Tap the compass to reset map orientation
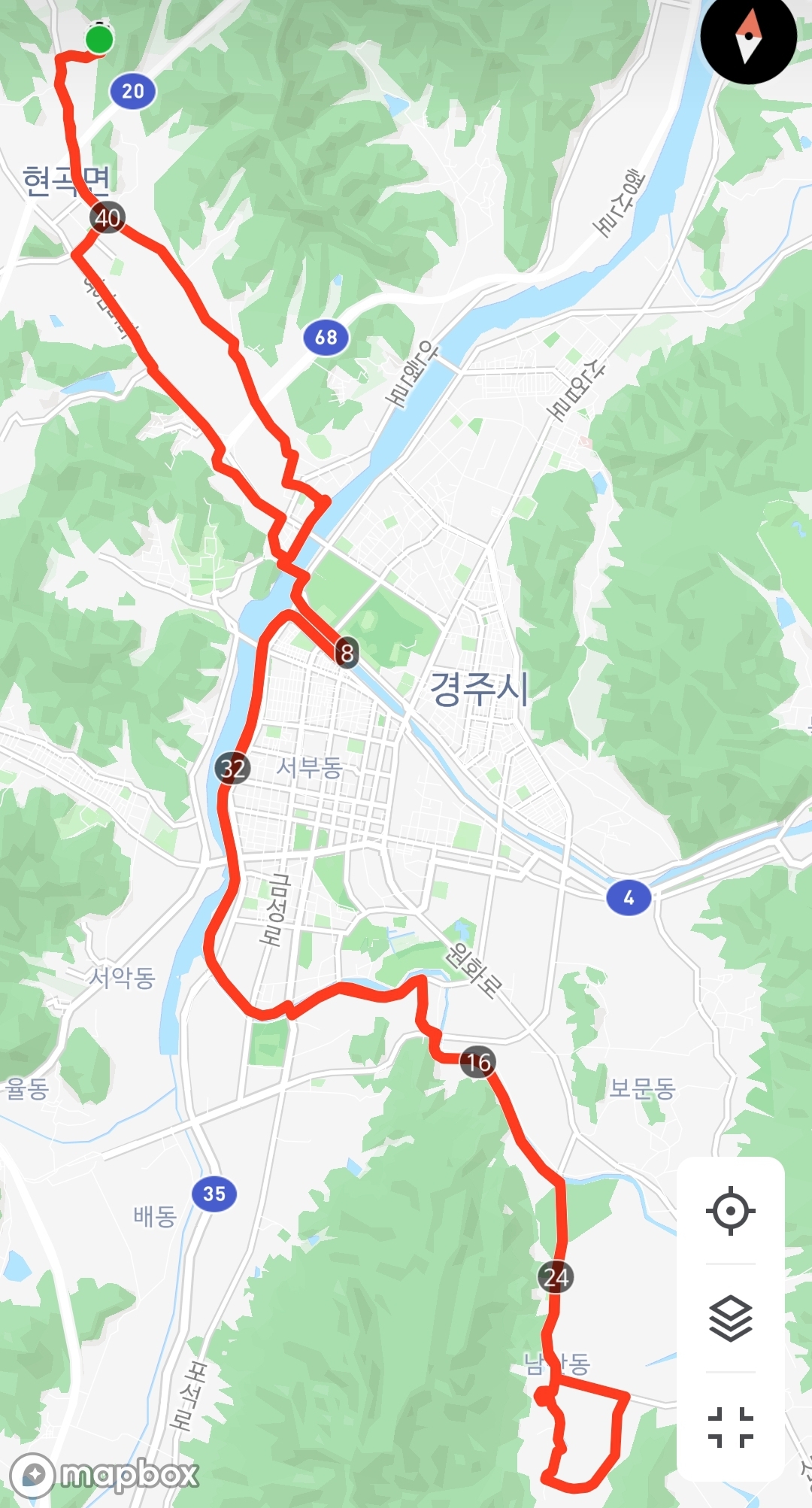812x1508 pixels. pos(747,36)
